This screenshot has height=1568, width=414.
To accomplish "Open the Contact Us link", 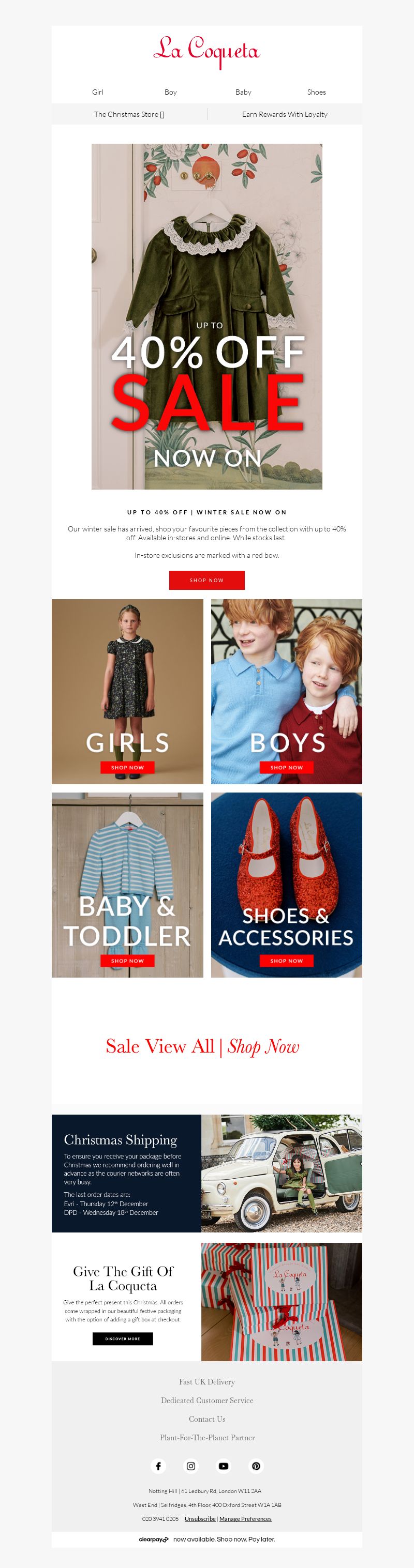I will [x=206, y=1419].
